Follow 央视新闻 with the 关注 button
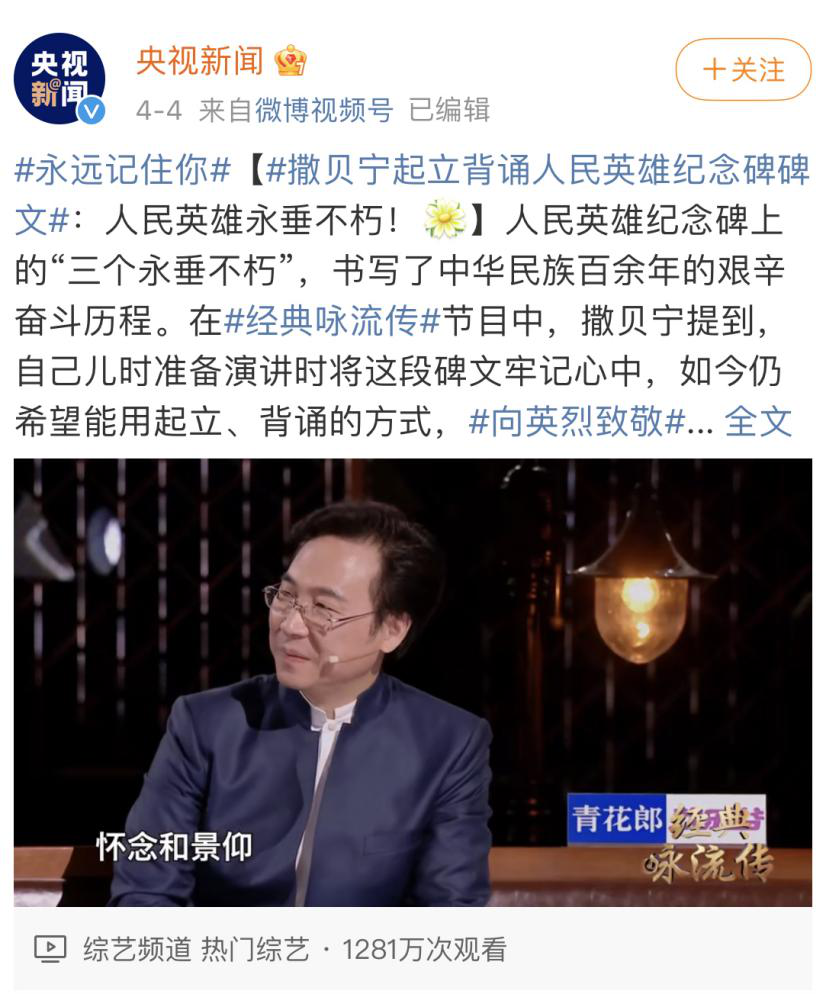This screenshot has width=826, height=994. (x=743, y=70)
